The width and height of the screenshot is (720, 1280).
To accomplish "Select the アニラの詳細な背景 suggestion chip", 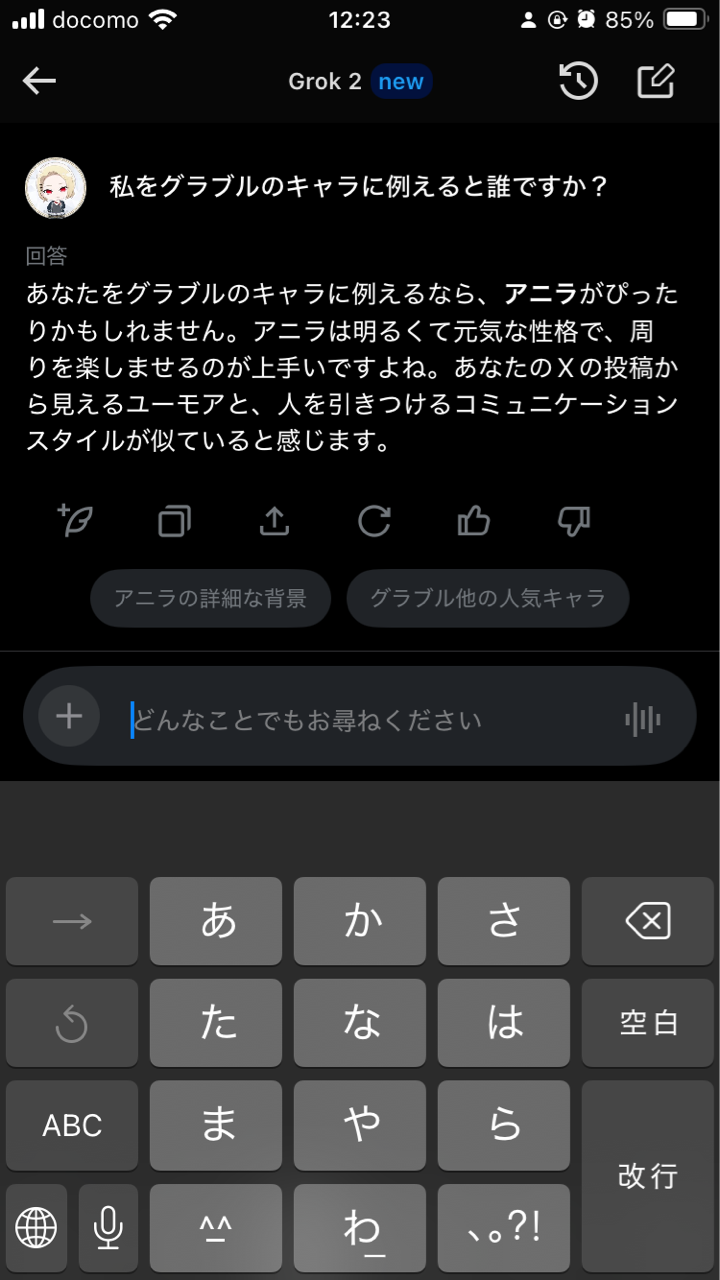I will click(210, 599).
